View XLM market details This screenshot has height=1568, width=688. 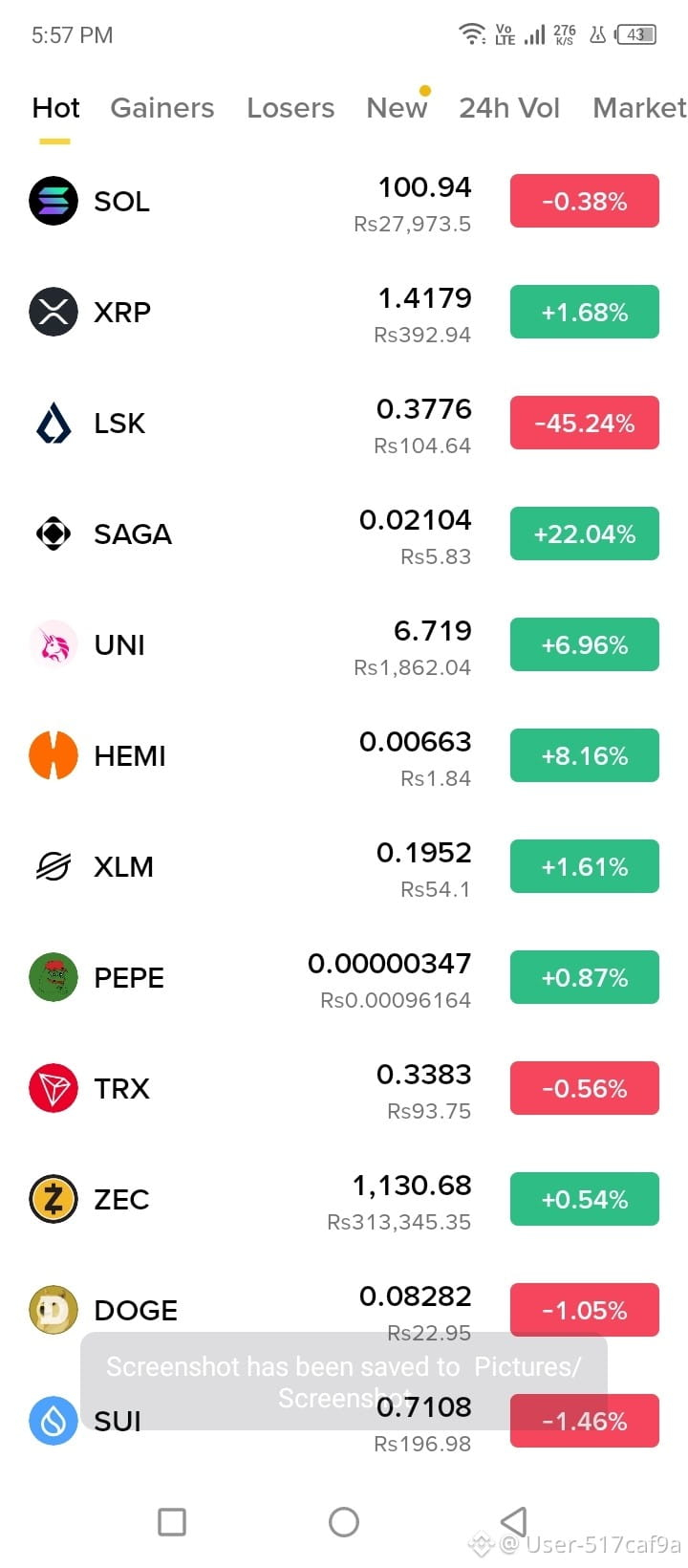coord(344,867)
